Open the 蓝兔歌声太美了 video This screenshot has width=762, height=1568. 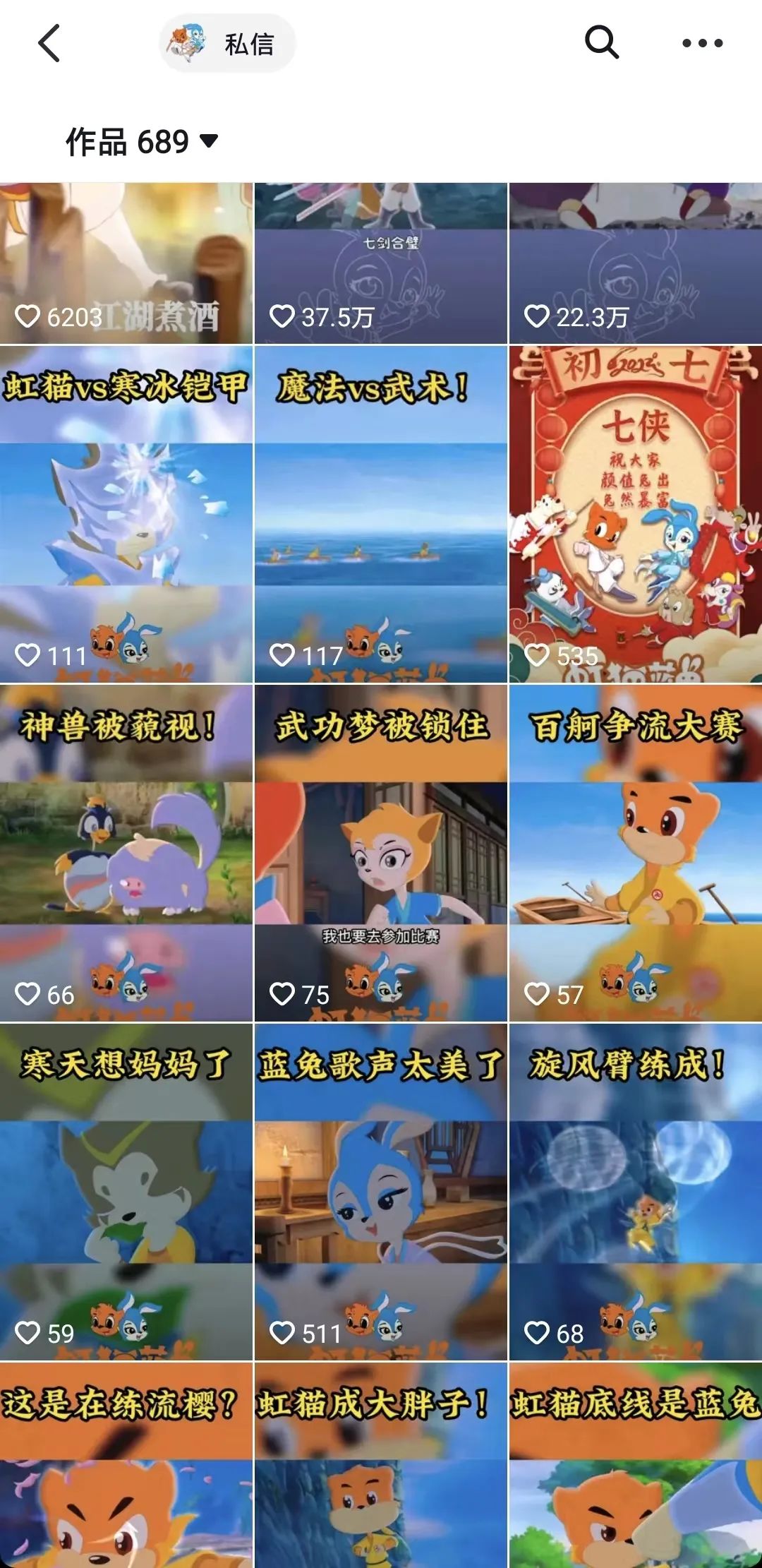tap(381, 1192)
